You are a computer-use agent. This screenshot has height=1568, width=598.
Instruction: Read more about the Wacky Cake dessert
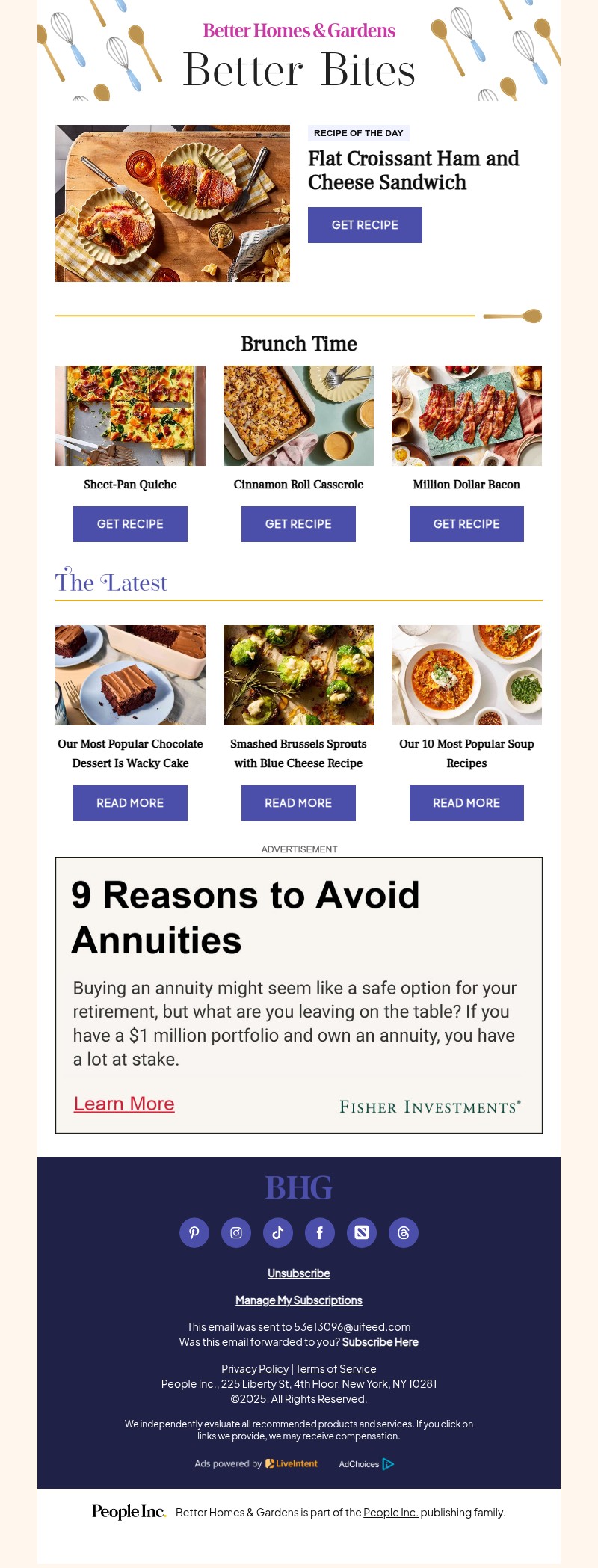tap(130, 802)
